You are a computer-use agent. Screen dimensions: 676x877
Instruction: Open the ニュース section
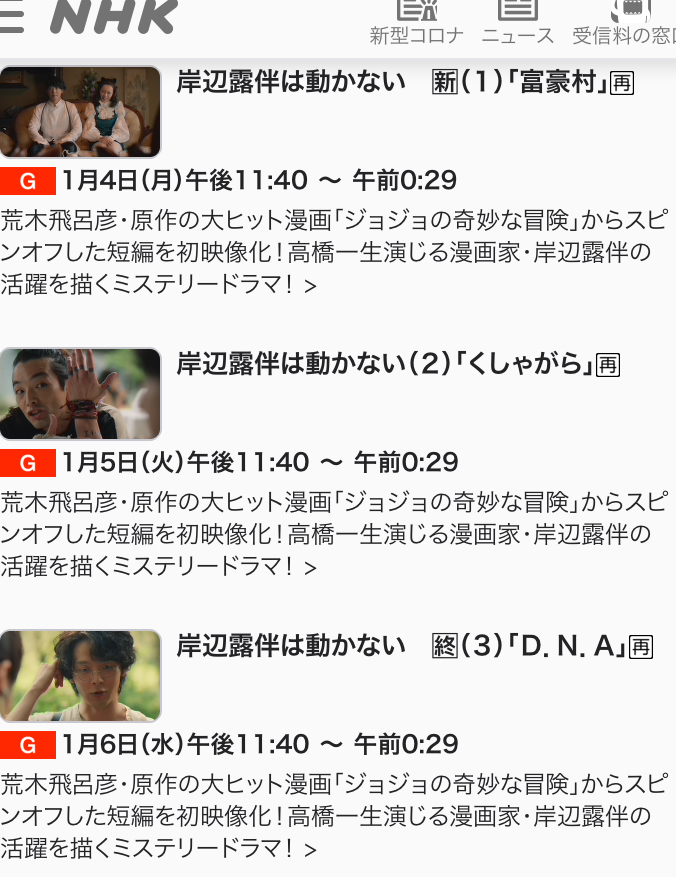pyautogui.click(x=517, y=23)
